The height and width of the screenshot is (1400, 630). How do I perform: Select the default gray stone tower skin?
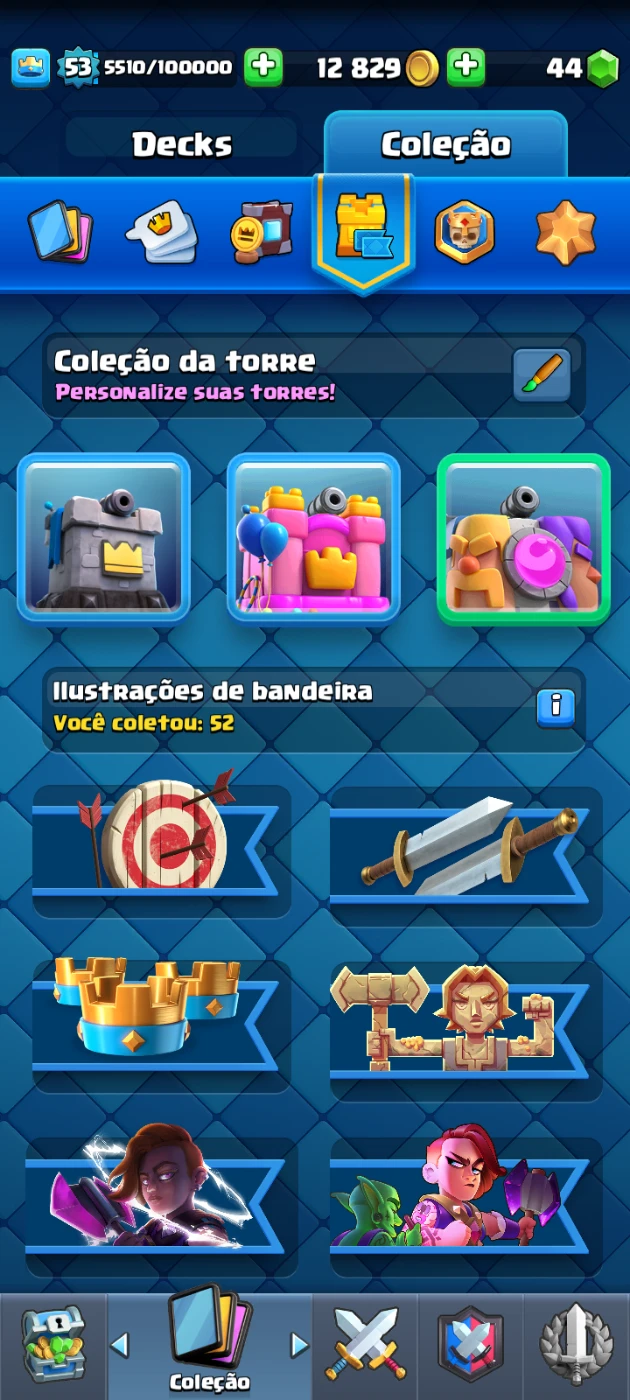click(x=104, y=537)
